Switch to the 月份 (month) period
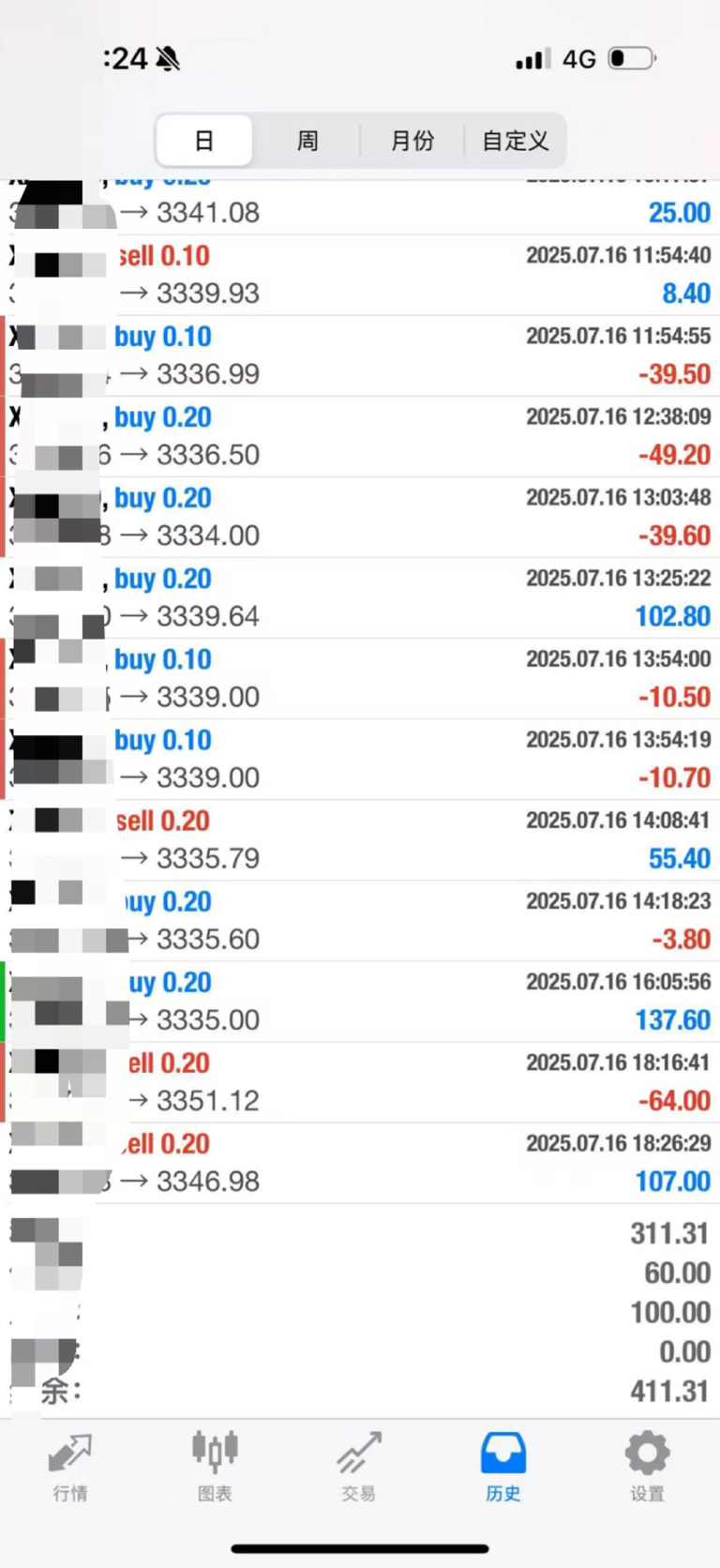The width and height of the screenshot is (720, 1568). pyautogui.click(x=412, y=141)
